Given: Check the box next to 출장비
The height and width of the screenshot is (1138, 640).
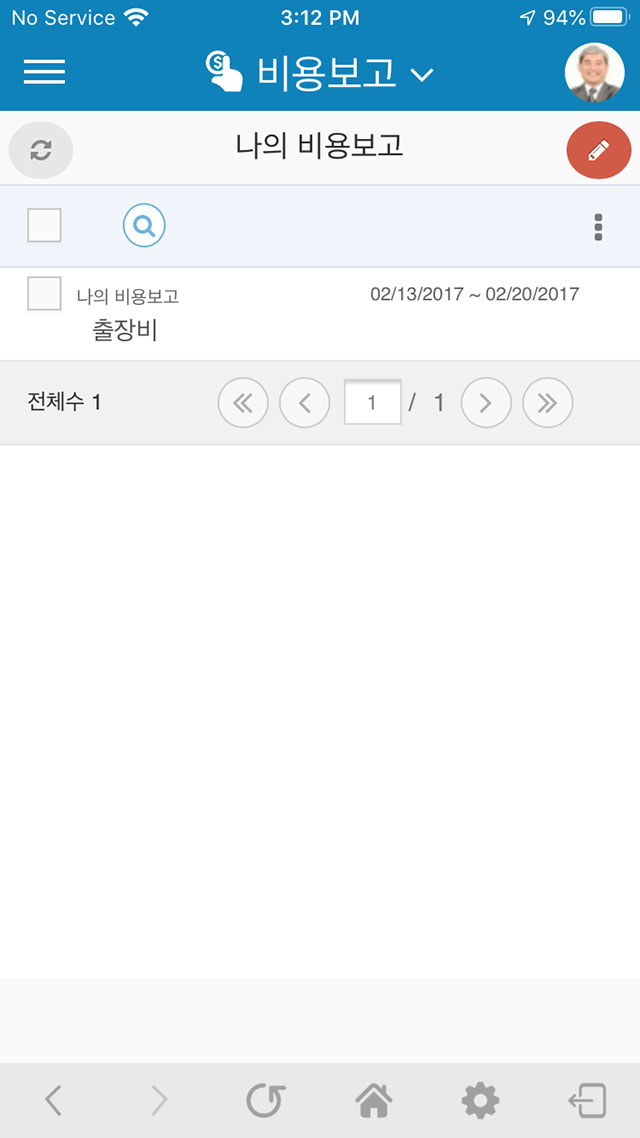Looking at the screenshot, I should (x=44, y=293).
